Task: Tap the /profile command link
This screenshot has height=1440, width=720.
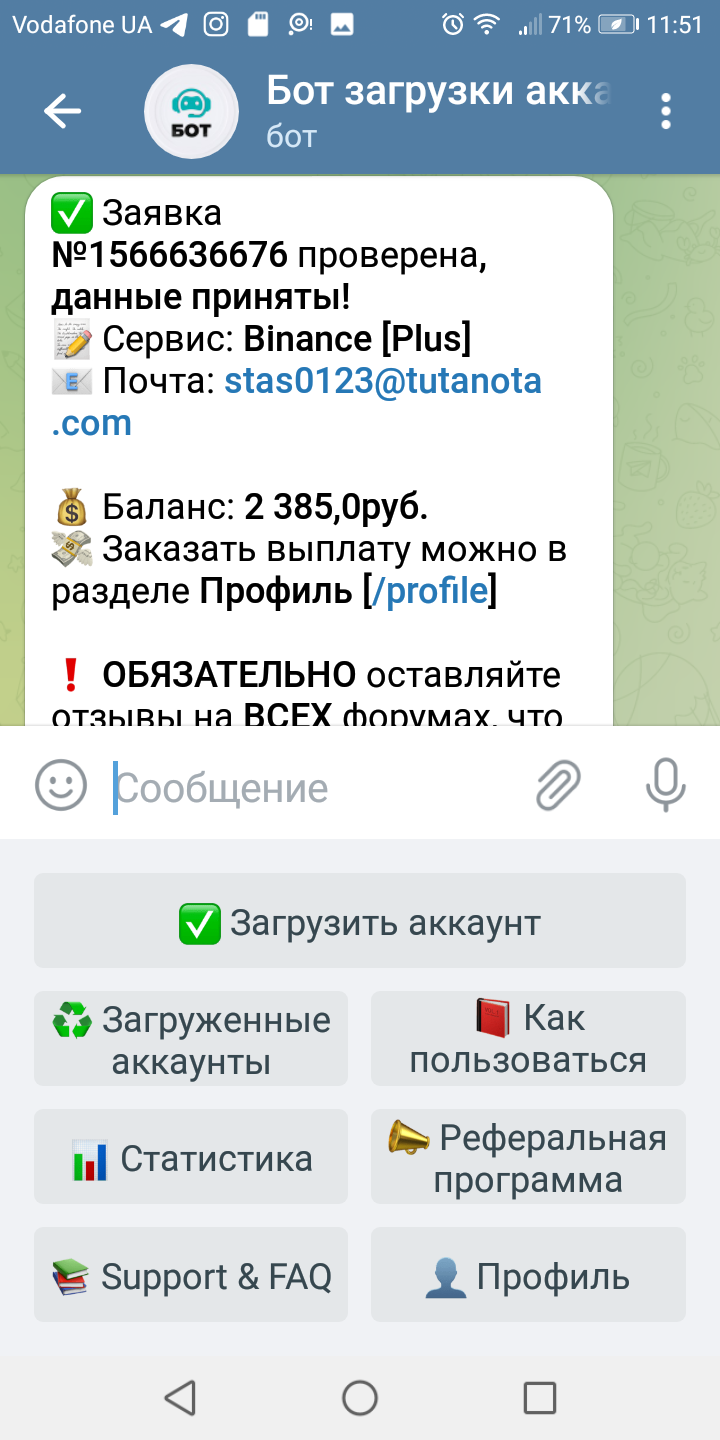Action: [x=430, y=592]
